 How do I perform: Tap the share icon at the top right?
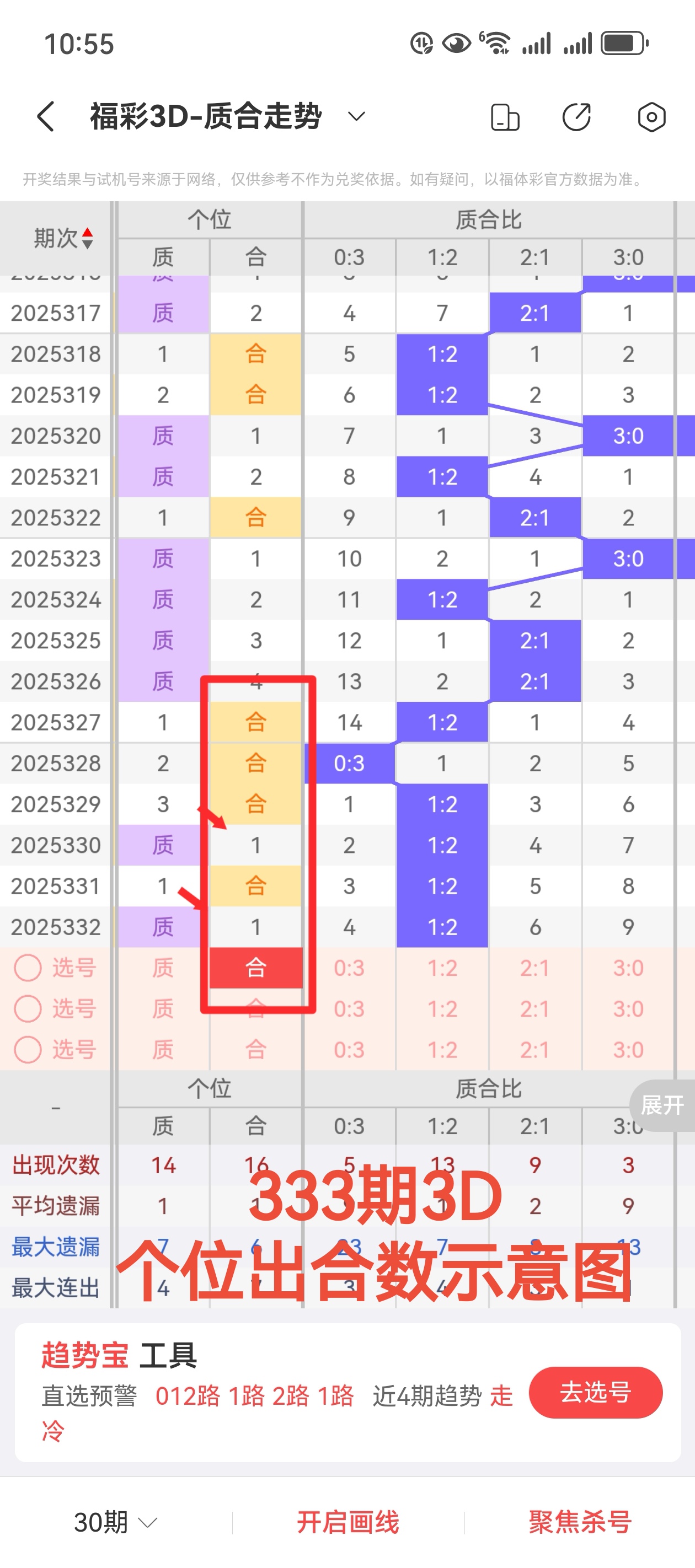pyautogui.click(x=578, y=116)
